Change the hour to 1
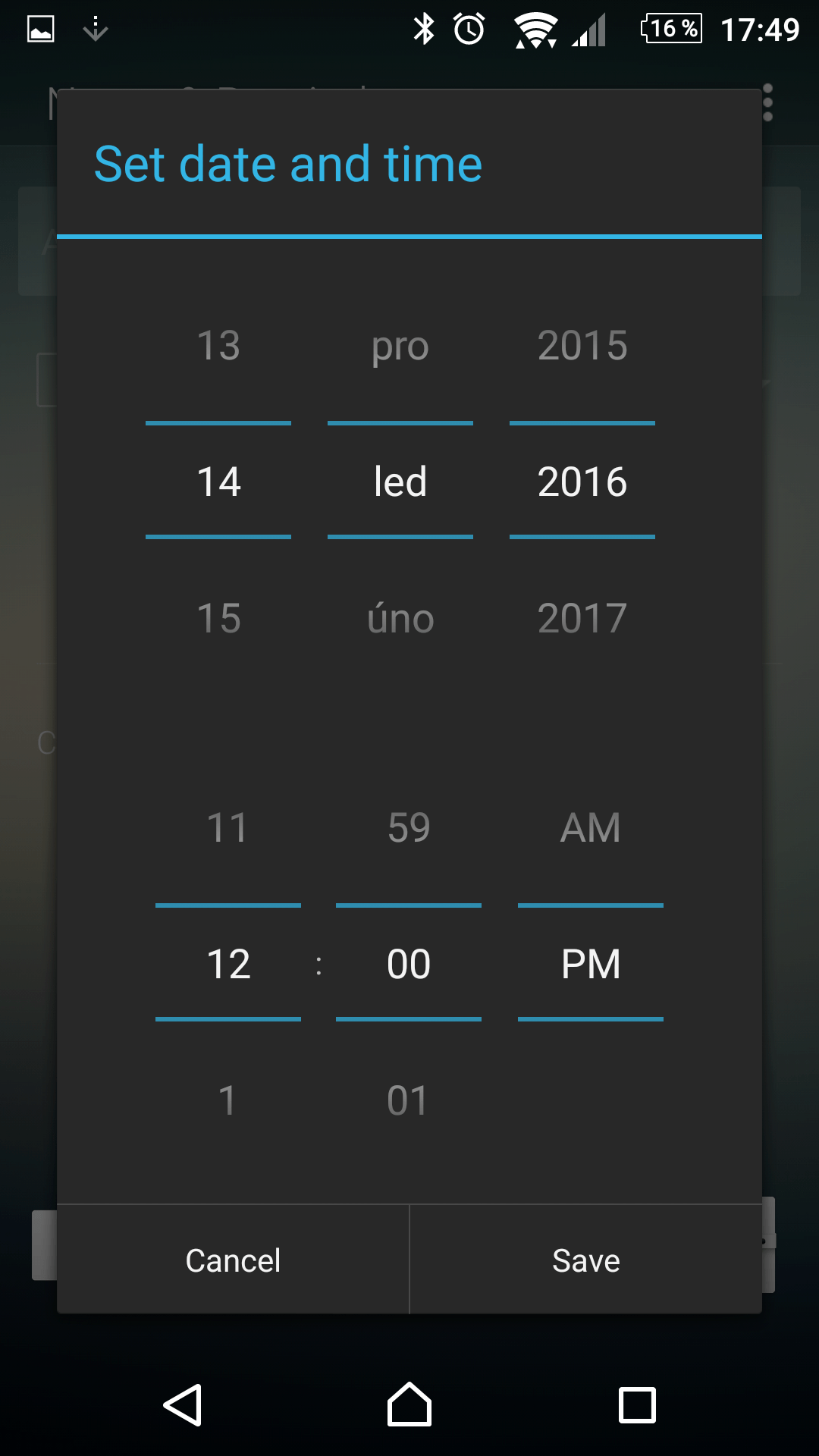 click(227, 1100)
